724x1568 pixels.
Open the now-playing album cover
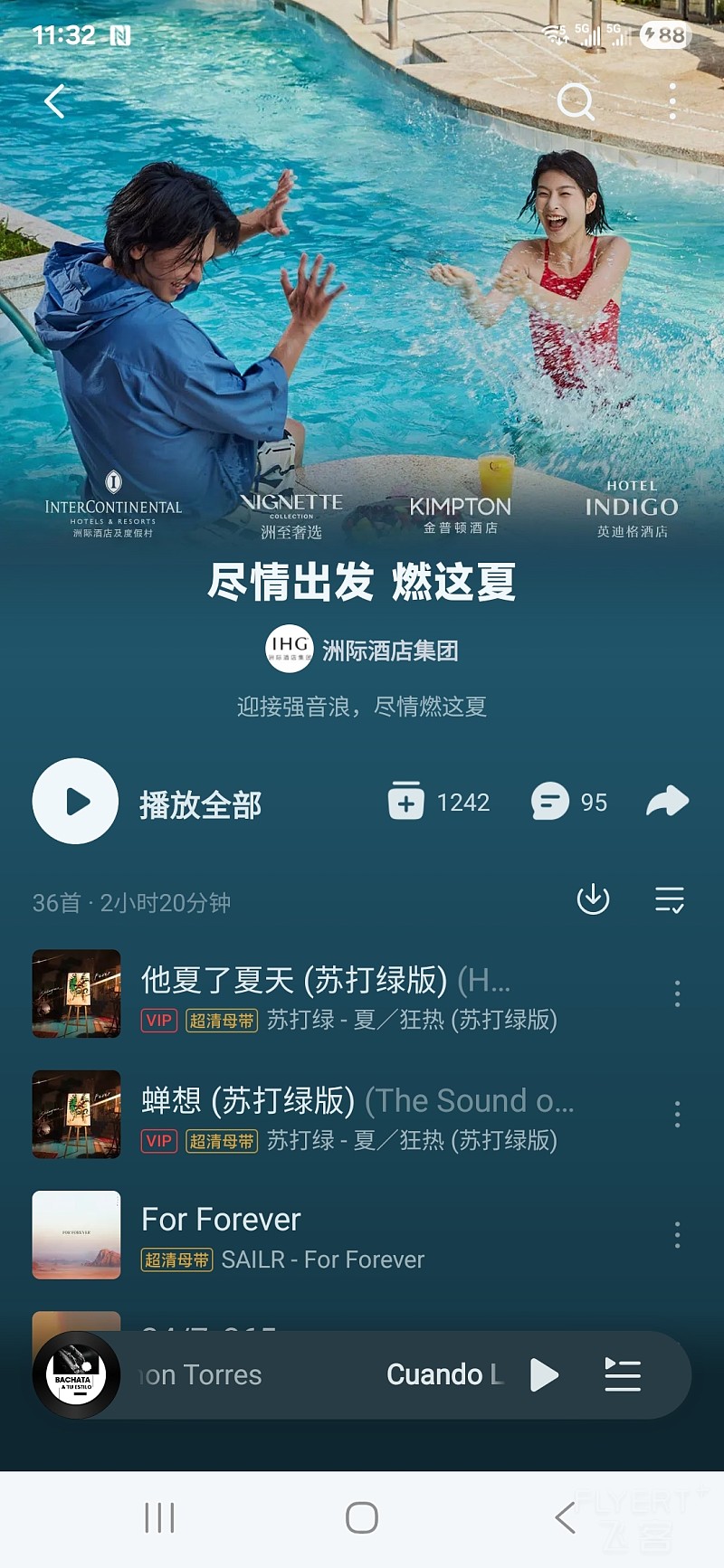pyautogui.click(x=76, y=1375)
